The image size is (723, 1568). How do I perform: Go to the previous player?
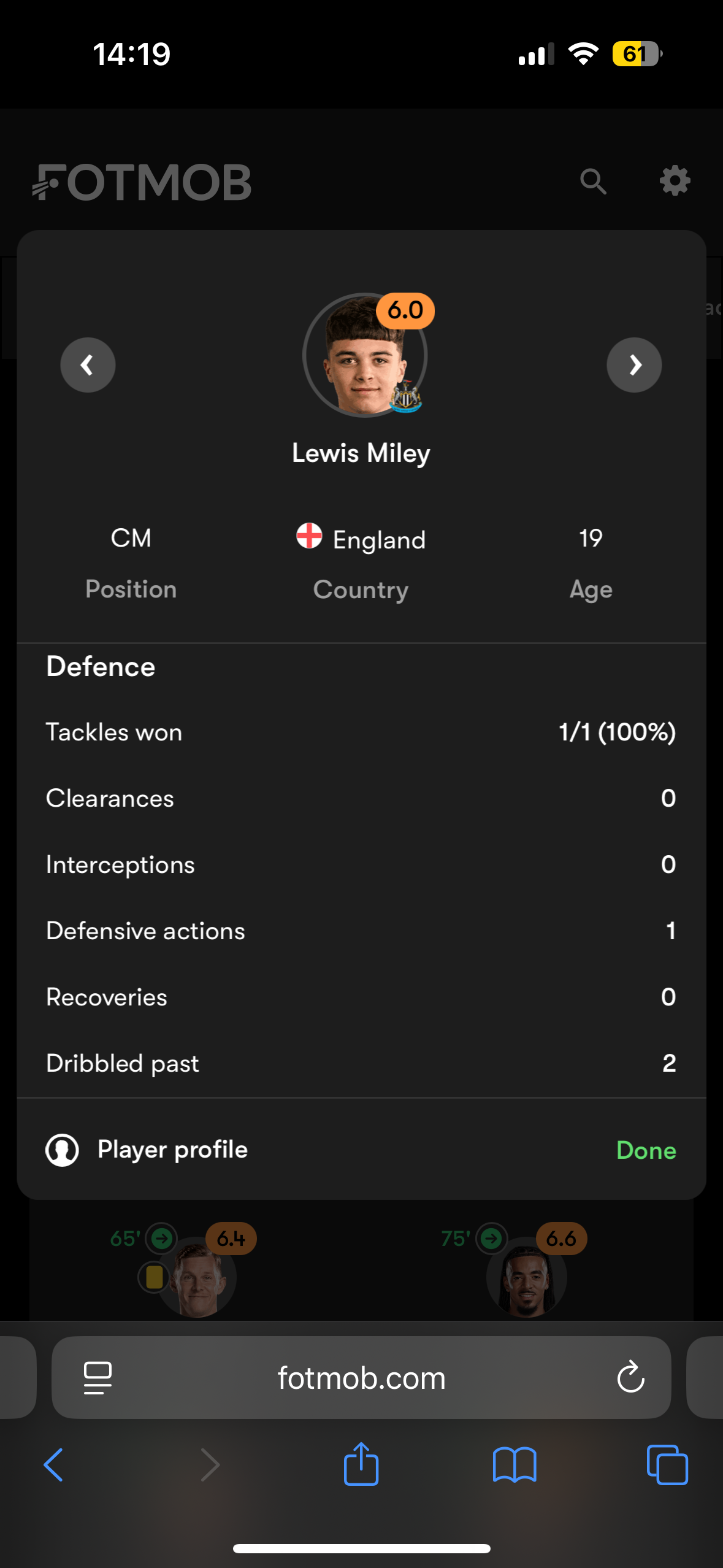(88, 365)
